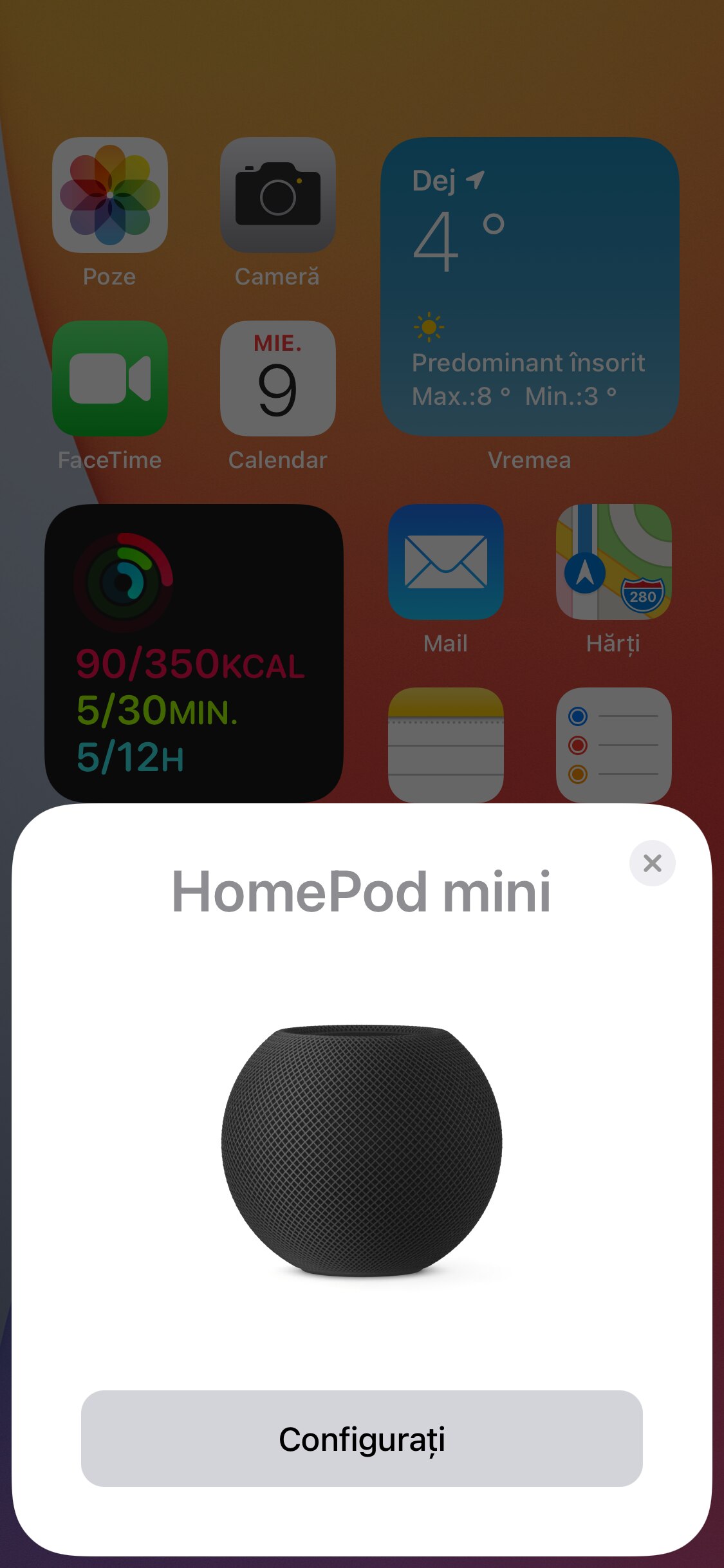Dismiss the HomePod mini setup card
The image size is (724, 1568).
coord(652,863)
